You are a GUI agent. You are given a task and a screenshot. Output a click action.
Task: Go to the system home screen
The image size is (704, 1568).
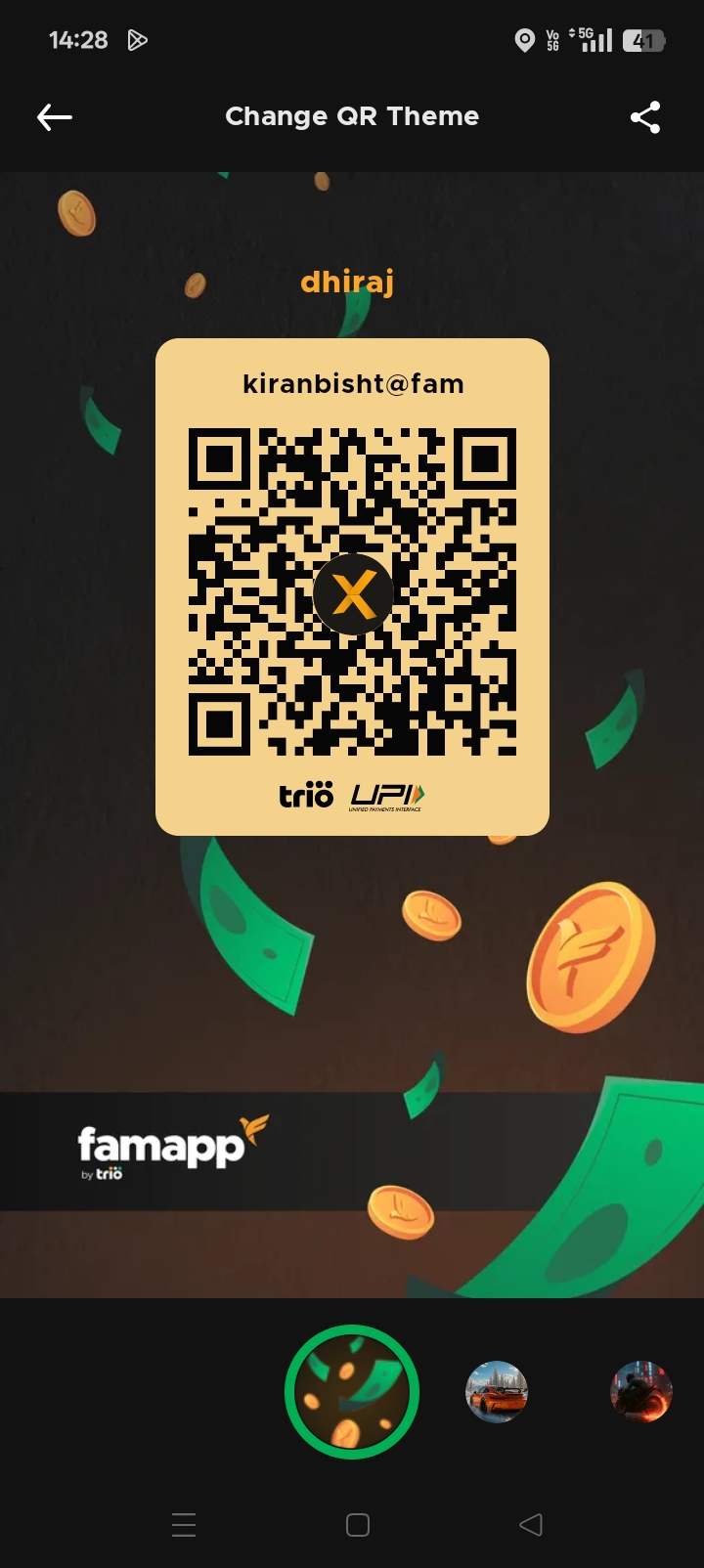(358, 1525)
